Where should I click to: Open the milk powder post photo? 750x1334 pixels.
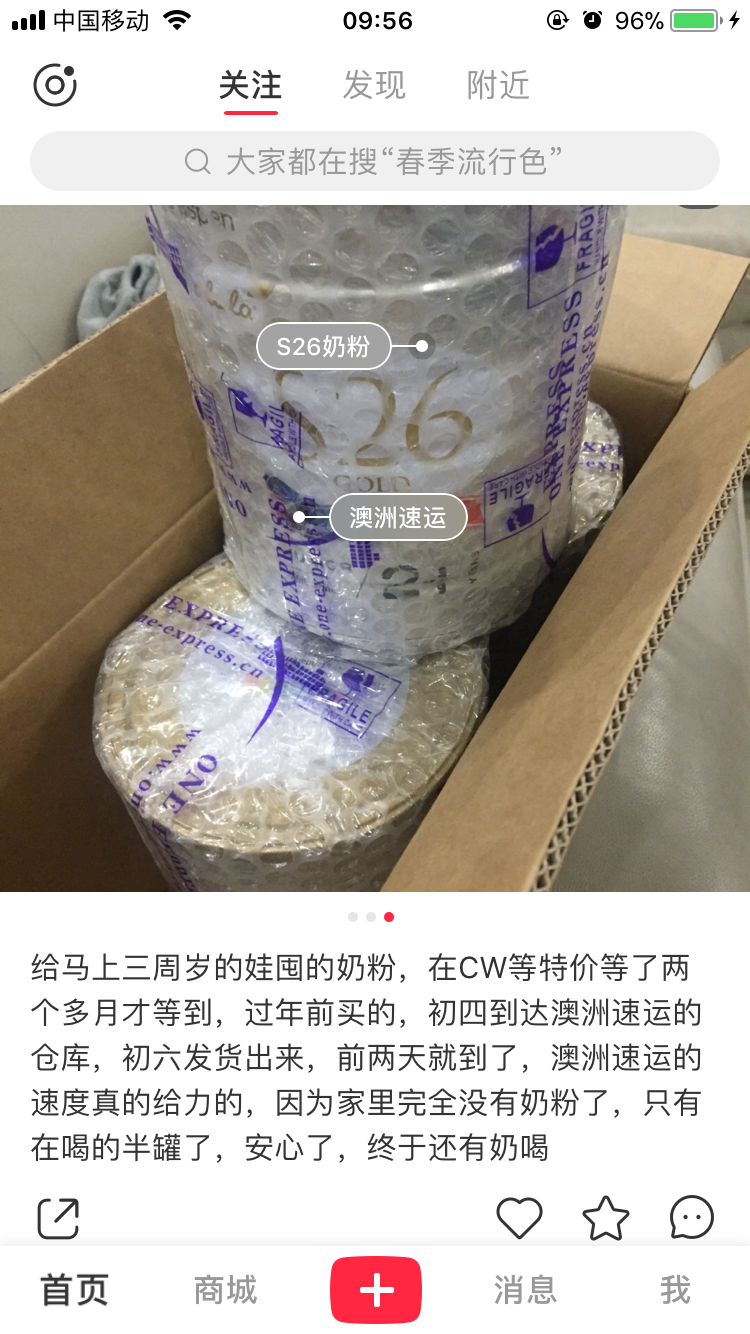pos(375,548)
